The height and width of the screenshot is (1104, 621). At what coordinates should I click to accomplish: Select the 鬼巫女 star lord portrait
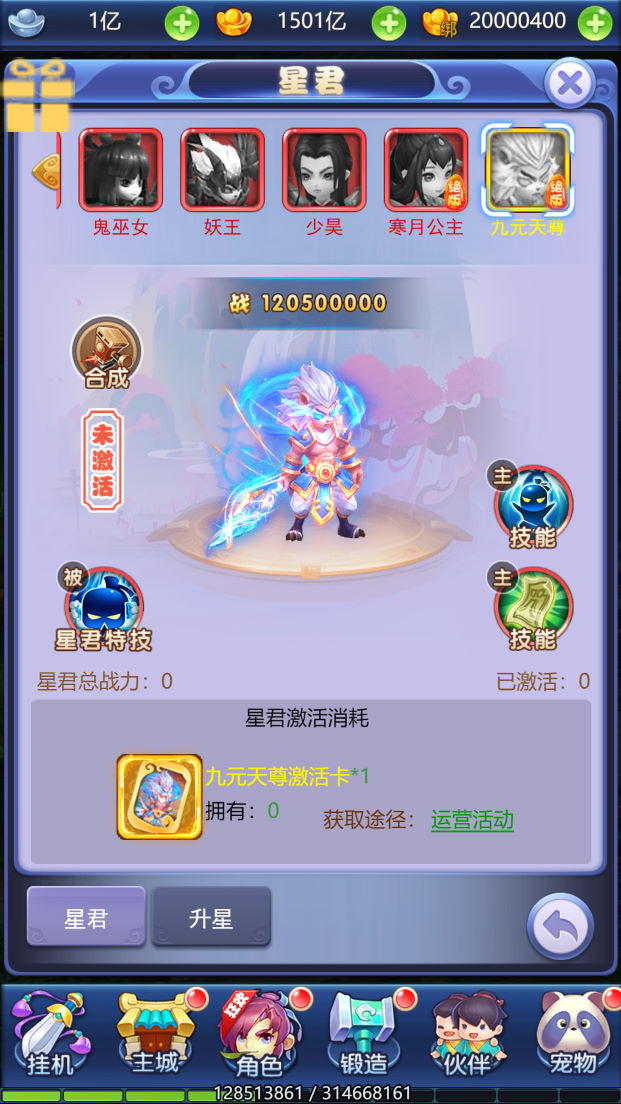121,170
